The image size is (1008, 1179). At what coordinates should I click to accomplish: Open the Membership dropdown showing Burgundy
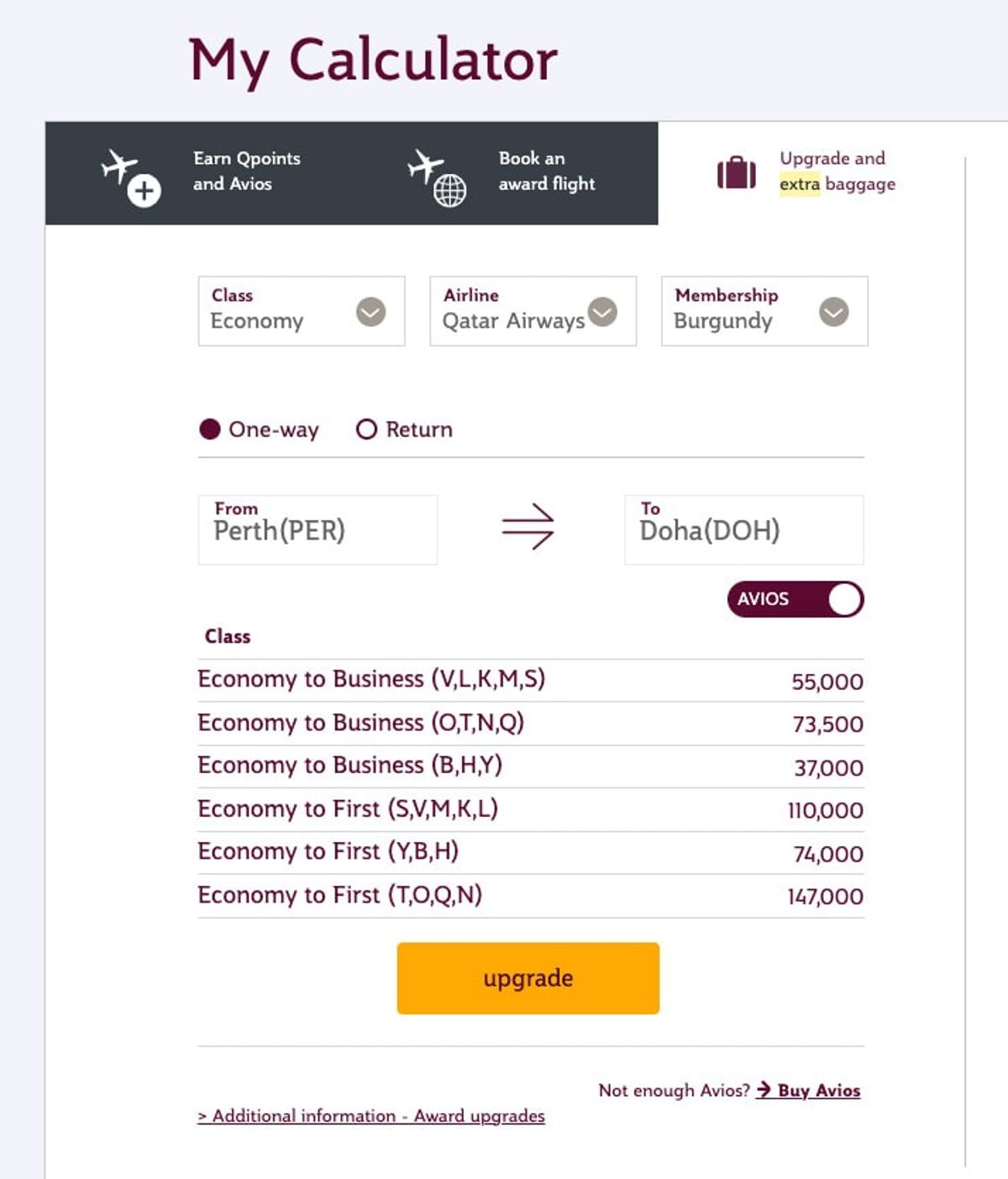tap(831, 312)
